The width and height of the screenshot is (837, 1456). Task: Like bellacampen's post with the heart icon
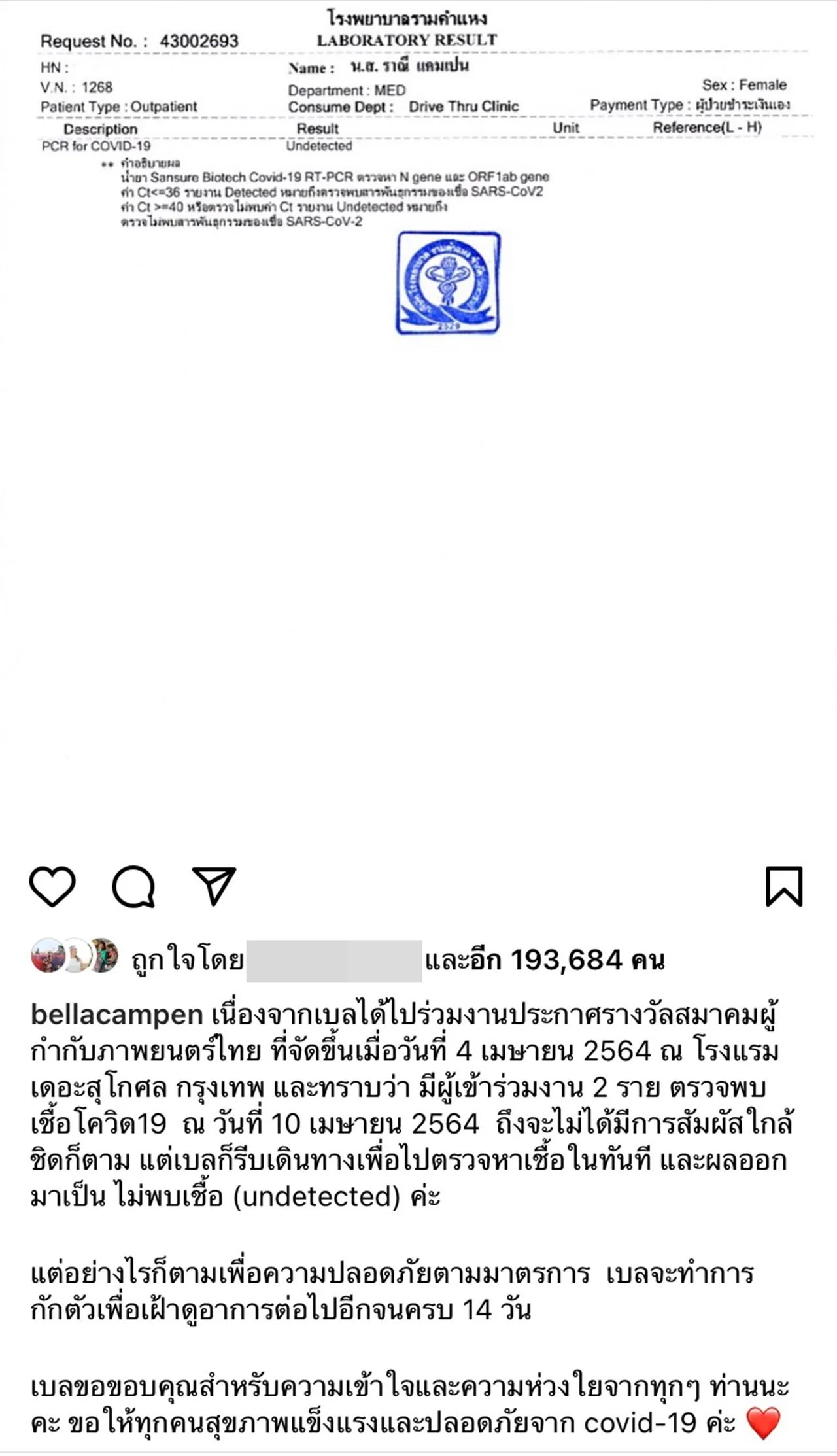coord(52,887)
